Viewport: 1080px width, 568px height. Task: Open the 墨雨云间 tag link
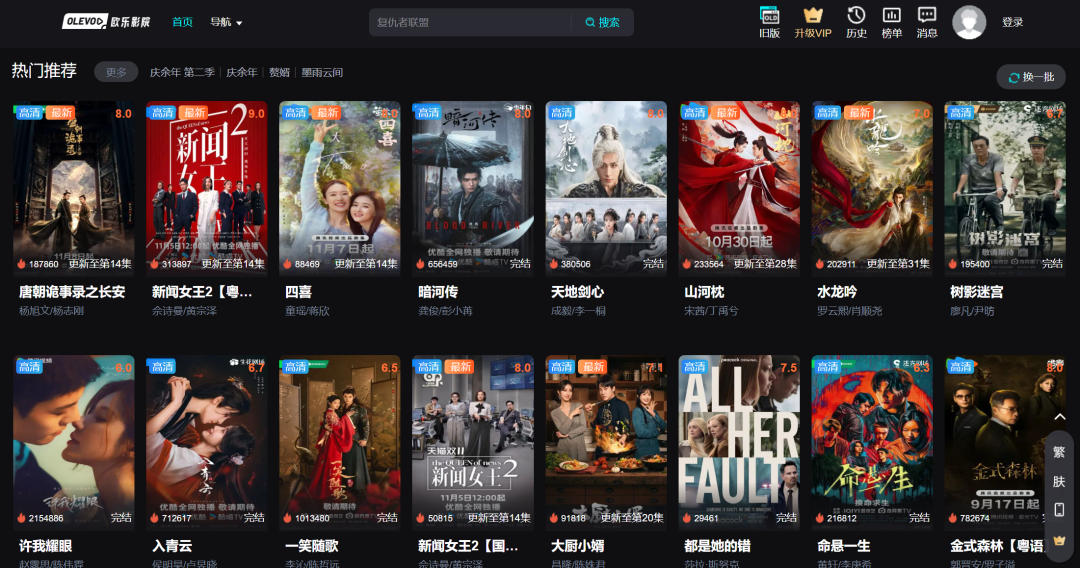pos(322,72)
